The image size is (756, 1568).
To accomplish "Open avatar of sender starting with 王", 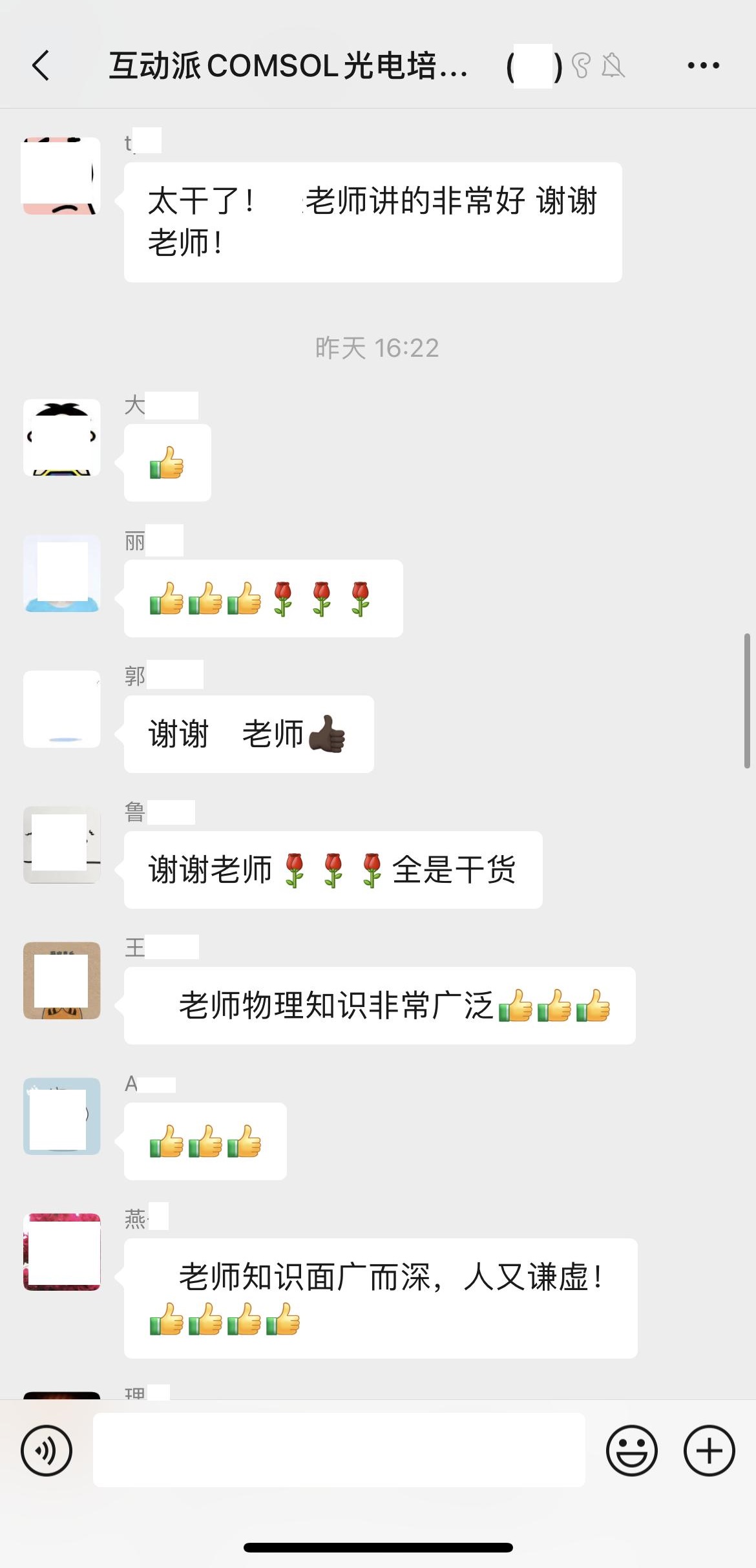I will click(62, 980).
